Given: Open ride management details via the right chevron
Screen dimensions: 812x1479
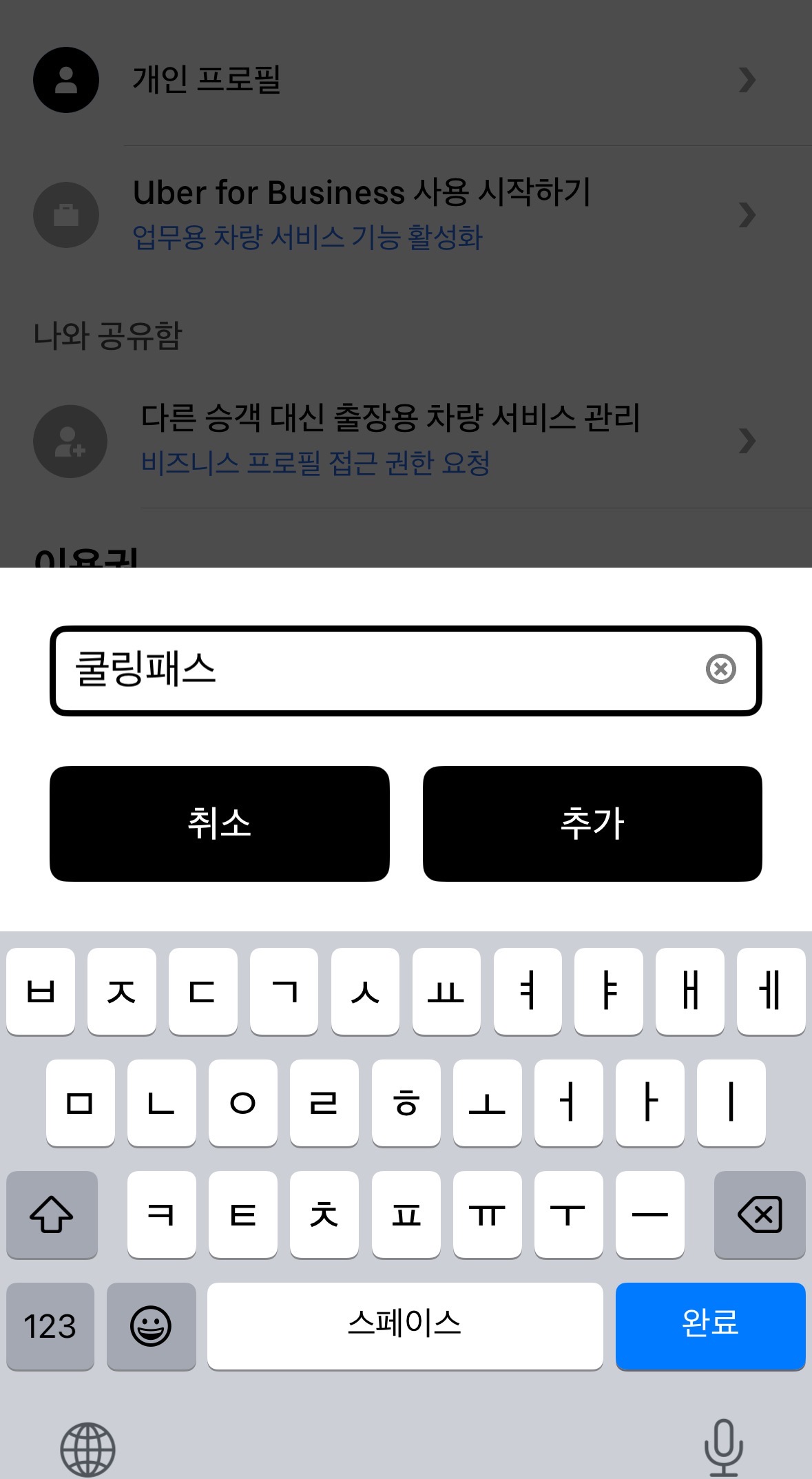Looking at the screenshot, I should (x=747, y=442).
